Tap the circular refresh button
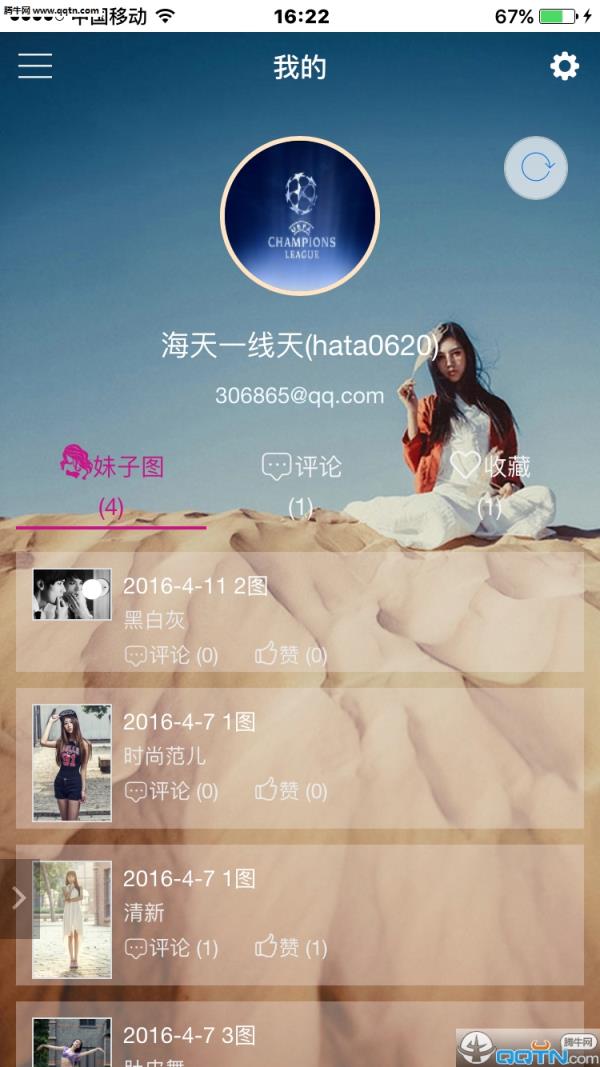 coord(536,168)
